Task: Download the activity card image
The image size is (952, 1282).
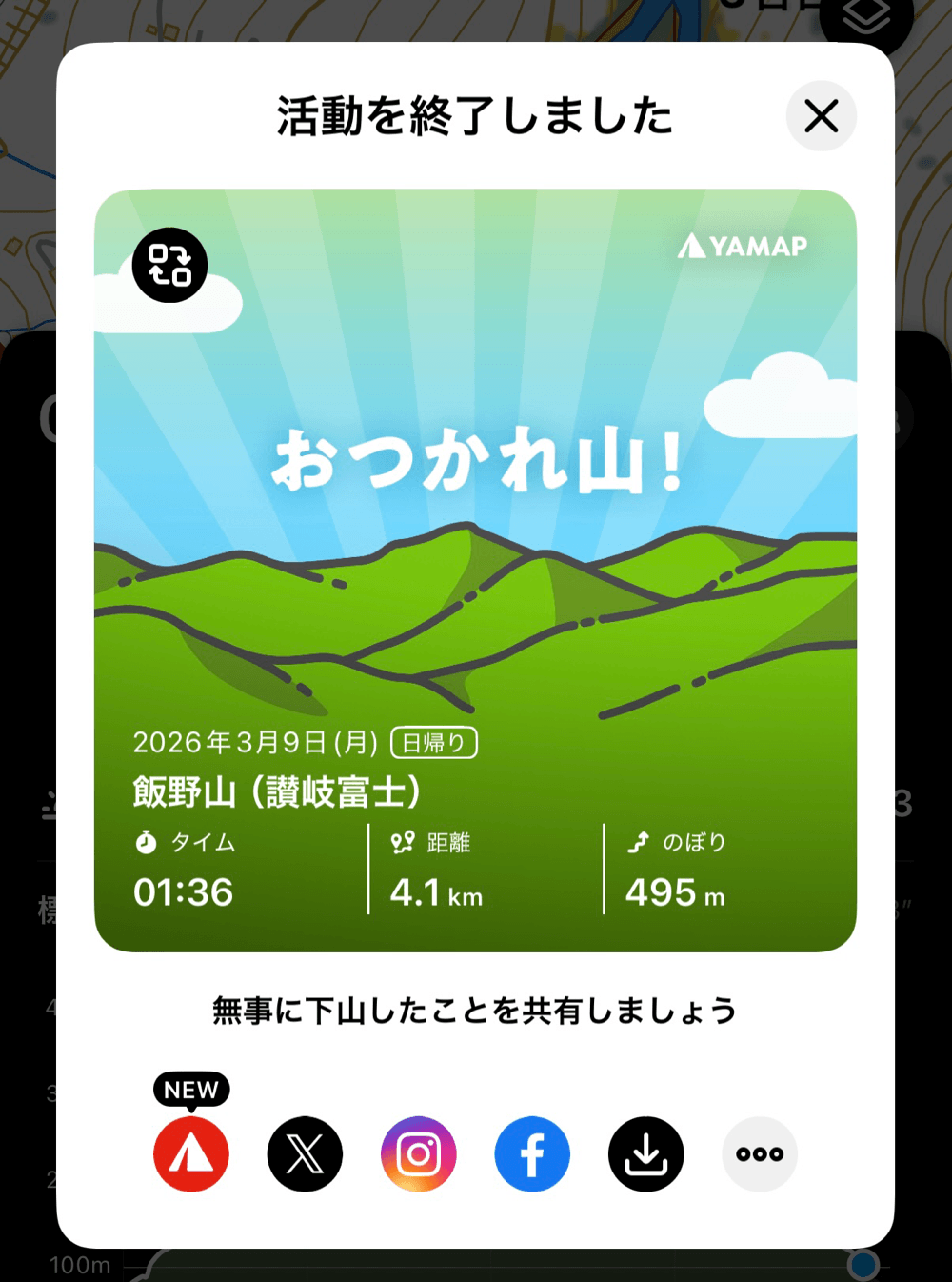Action: coord(646,1153)
